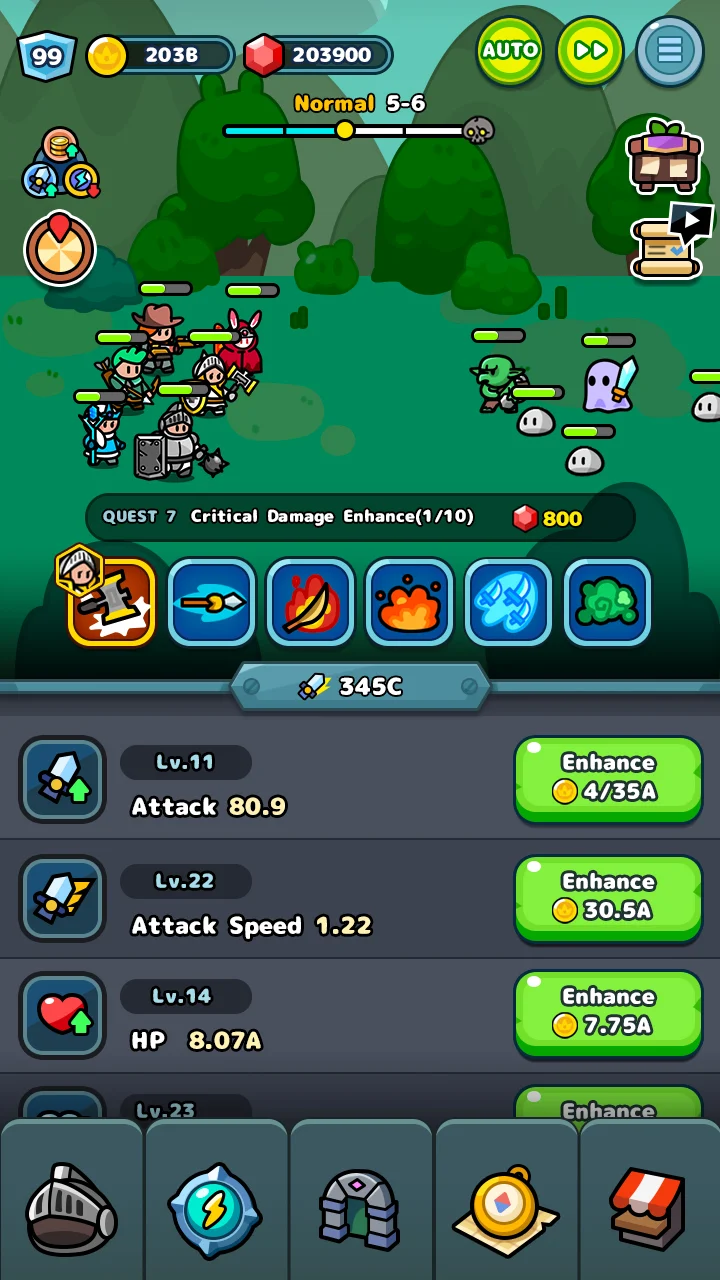
Task: Enhance Attack for 4.35A gold
Action: coord(608,779)
